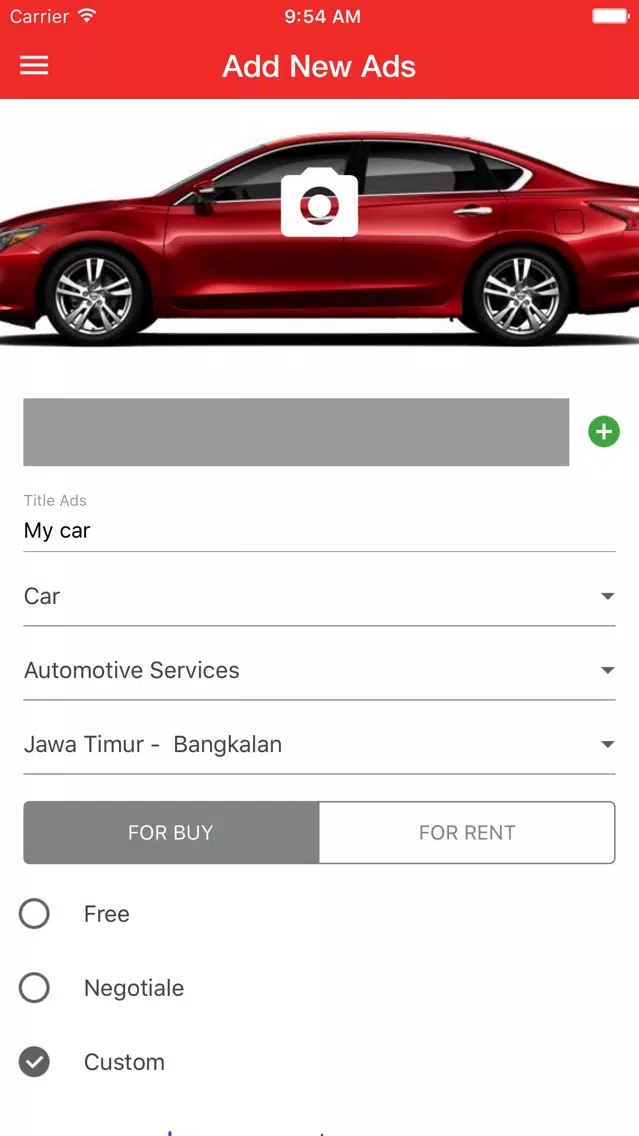Image resolution: width=639 pixels, height=1136 pixels.
Task: Open the hamburger drawer menu
Action: [x=34, y=66]
